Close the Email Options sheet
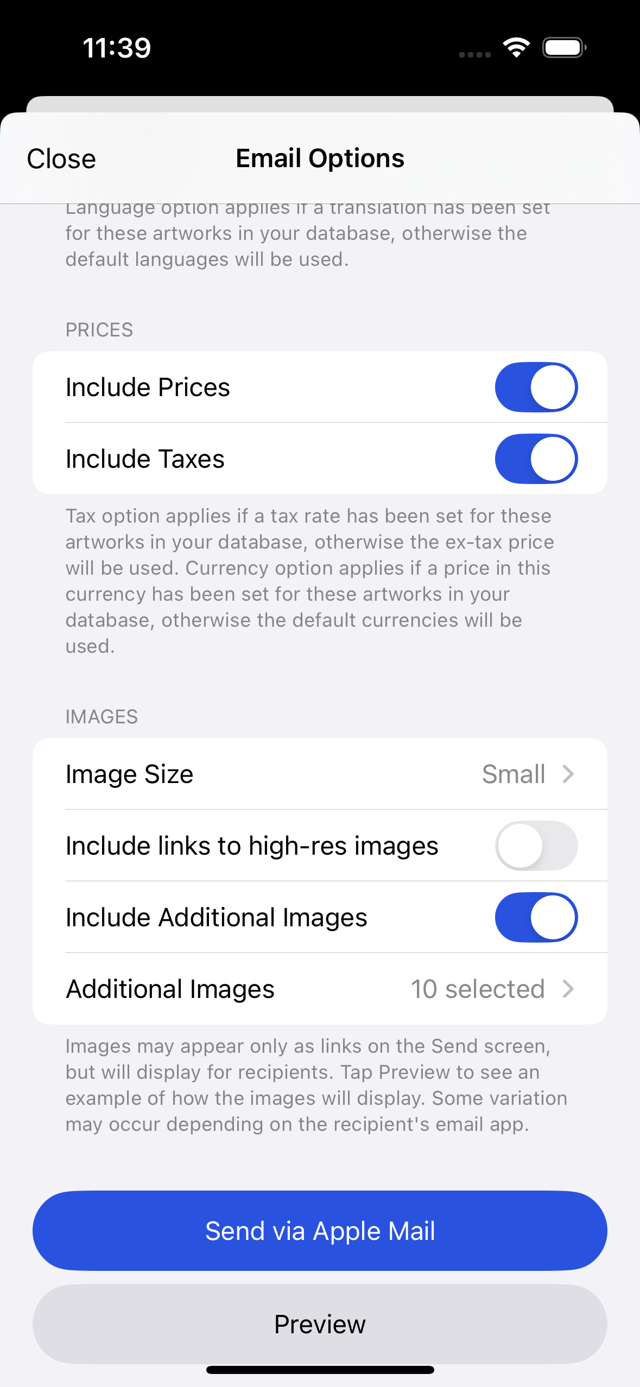Image resolution: width=640 pixels, height=1387 pixels. click(x=61, y=159)
